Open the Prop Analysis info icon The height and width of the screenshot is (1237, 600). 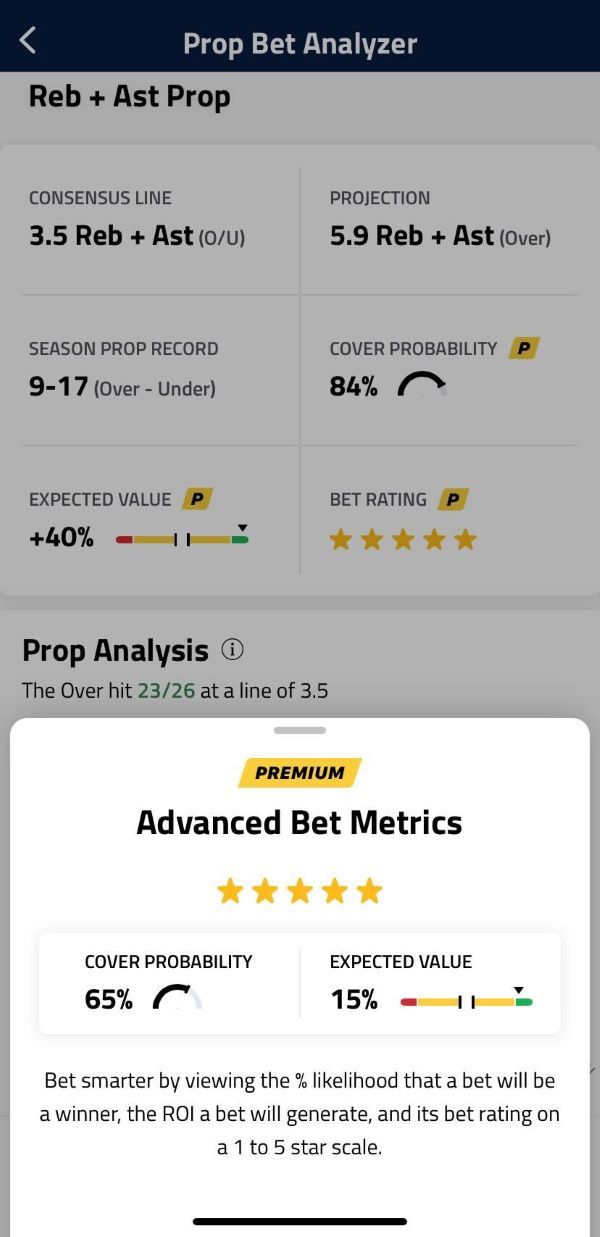click(232, 650)
